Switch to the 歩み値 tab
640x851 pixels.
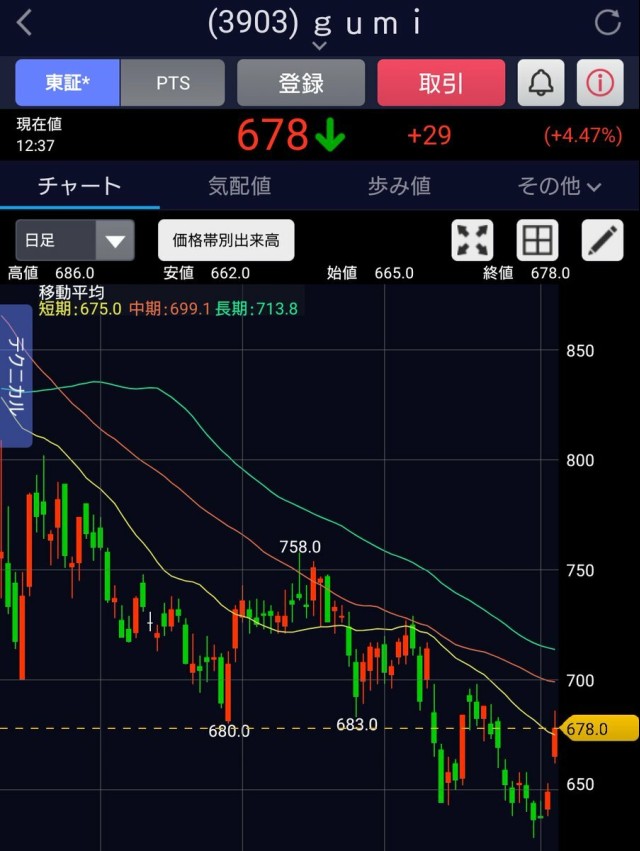pos(400,186)
